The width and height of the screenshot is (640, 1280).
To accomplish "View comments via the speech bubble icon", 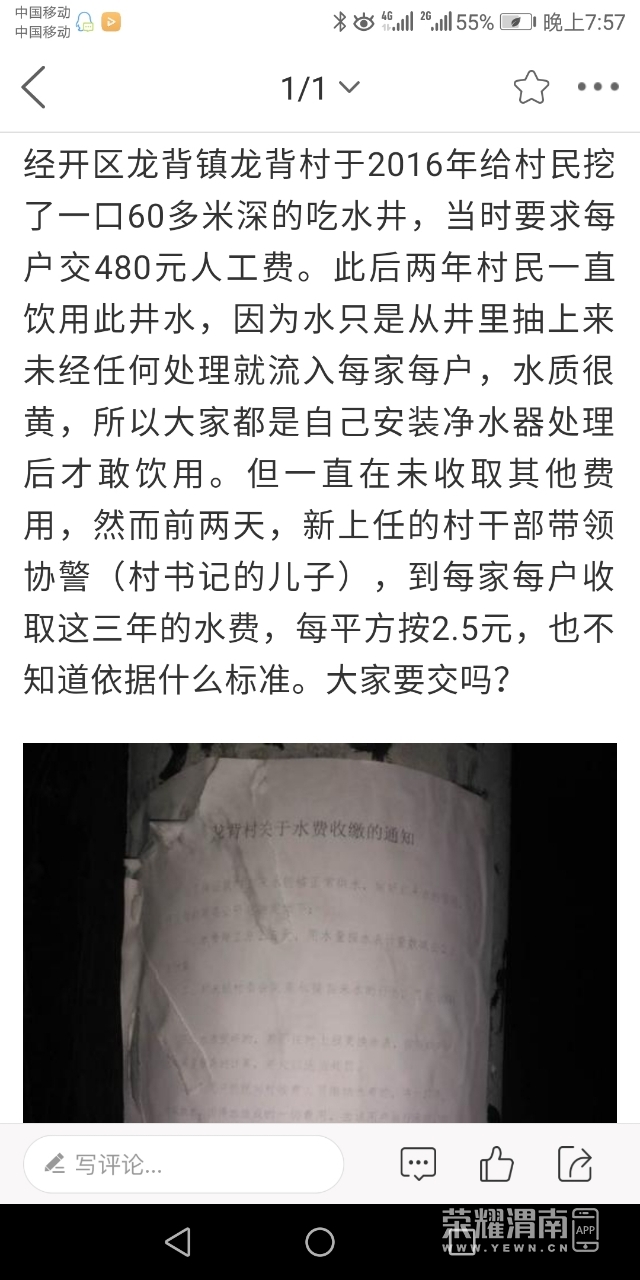I will pyautogui.click(x=418, y=1164).
